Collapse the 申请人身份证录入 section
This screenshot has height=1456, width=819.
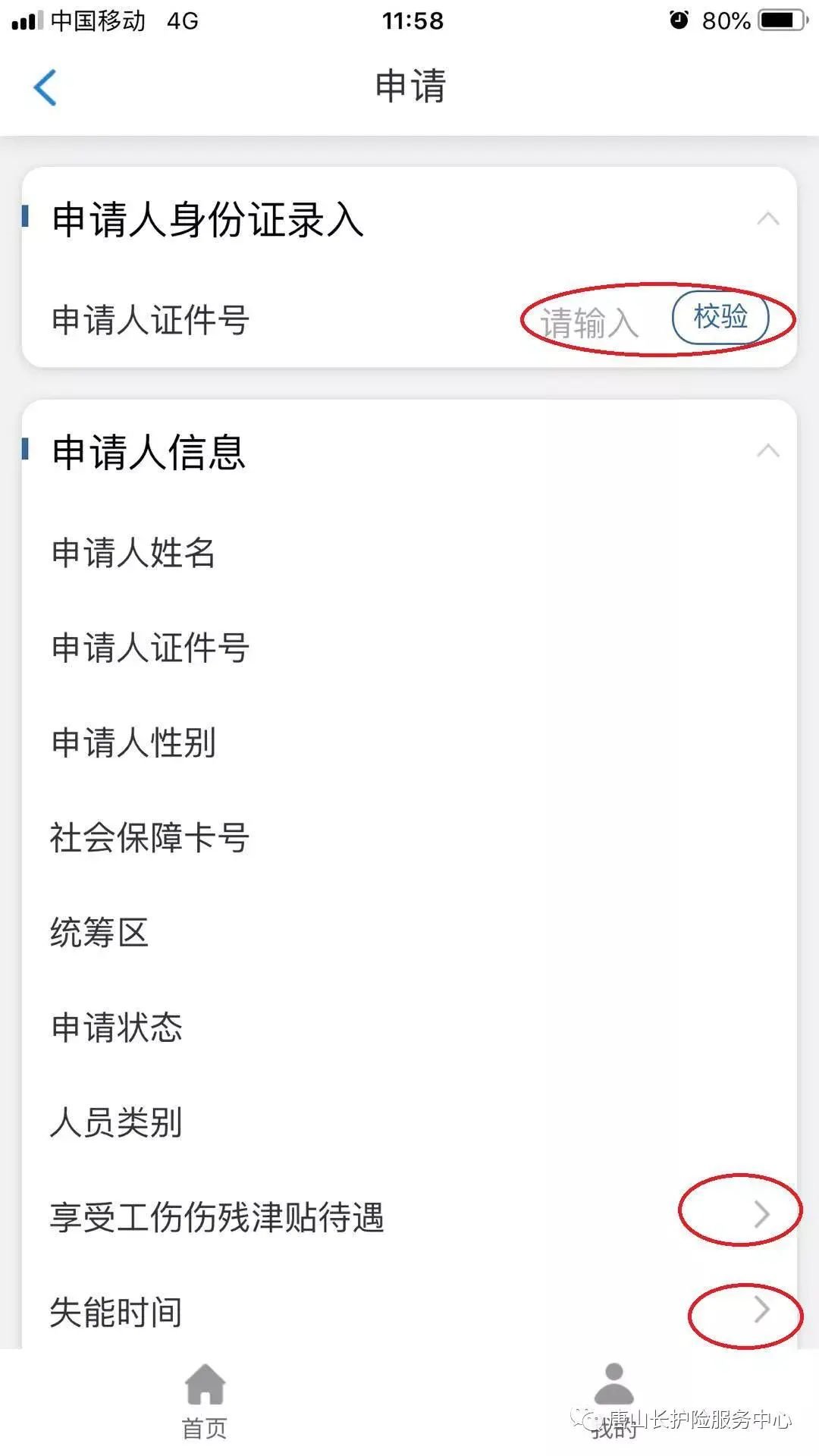click(767, 219)
